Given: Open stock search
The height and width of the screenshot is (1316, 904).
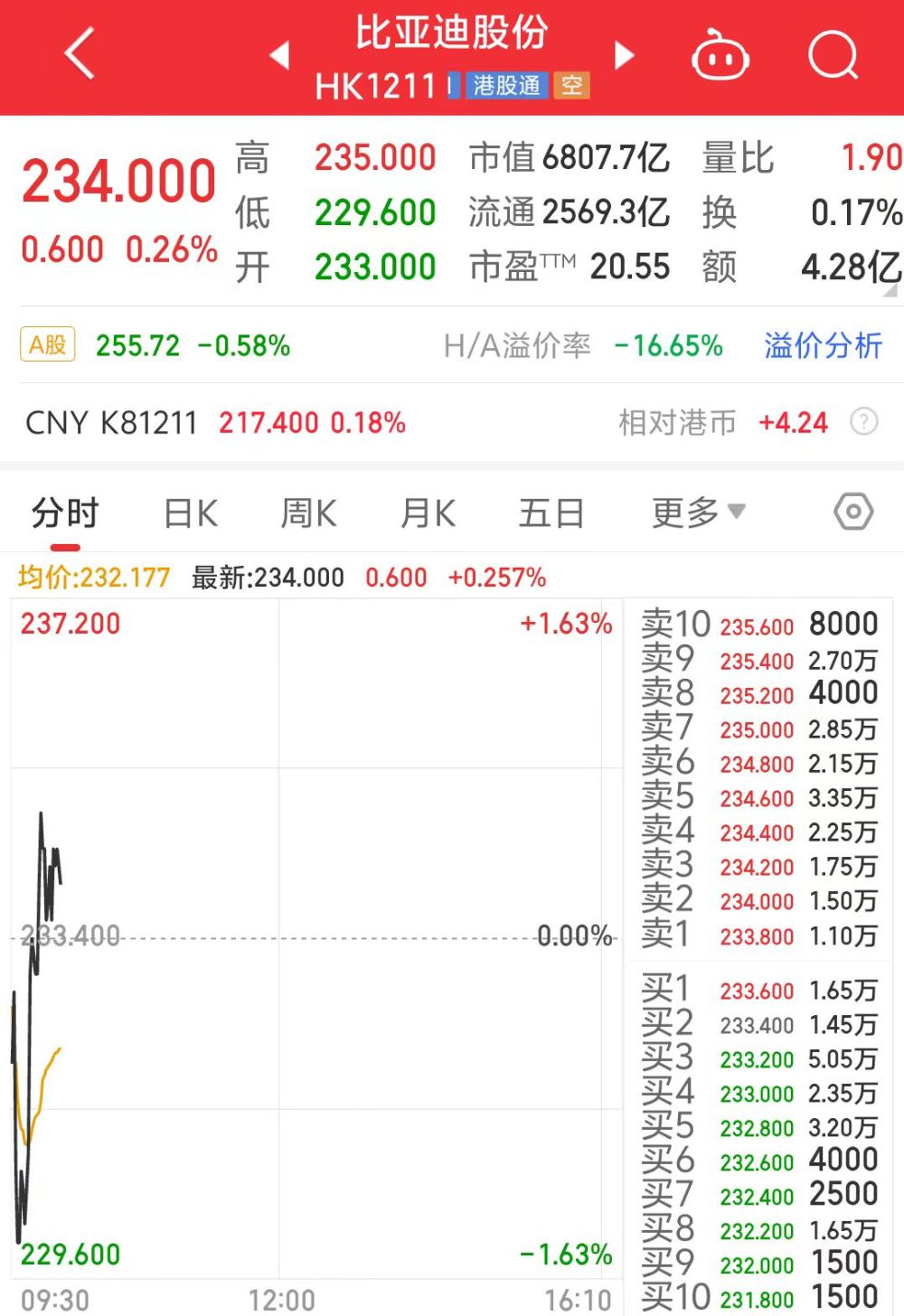Looking at the screenshot, I should (x=832, y=56).
